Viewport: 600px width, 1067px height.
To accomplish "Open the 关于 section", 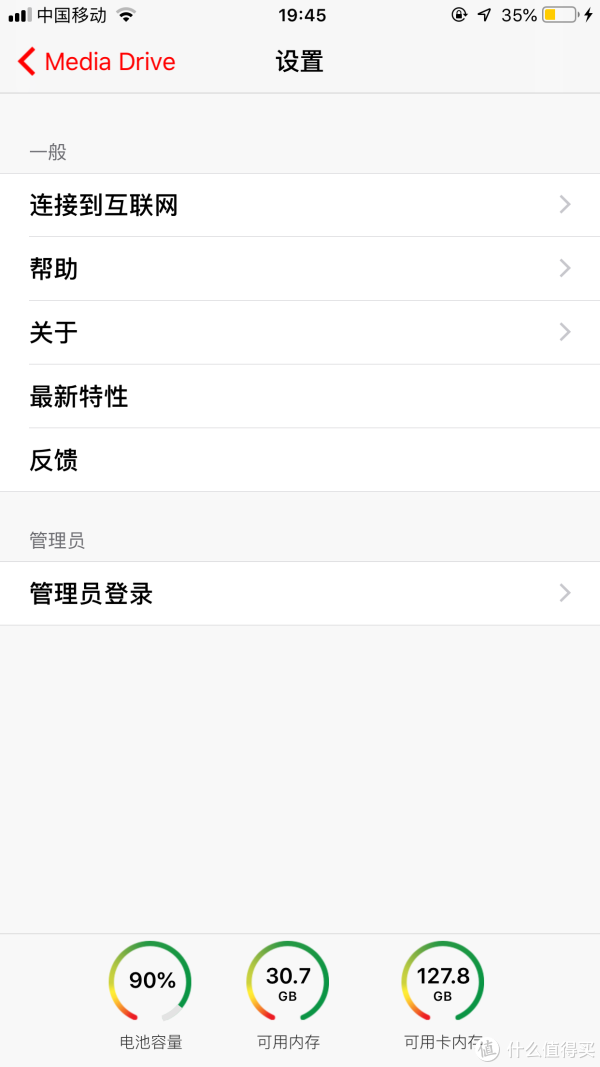I will (x=300, y=333).
